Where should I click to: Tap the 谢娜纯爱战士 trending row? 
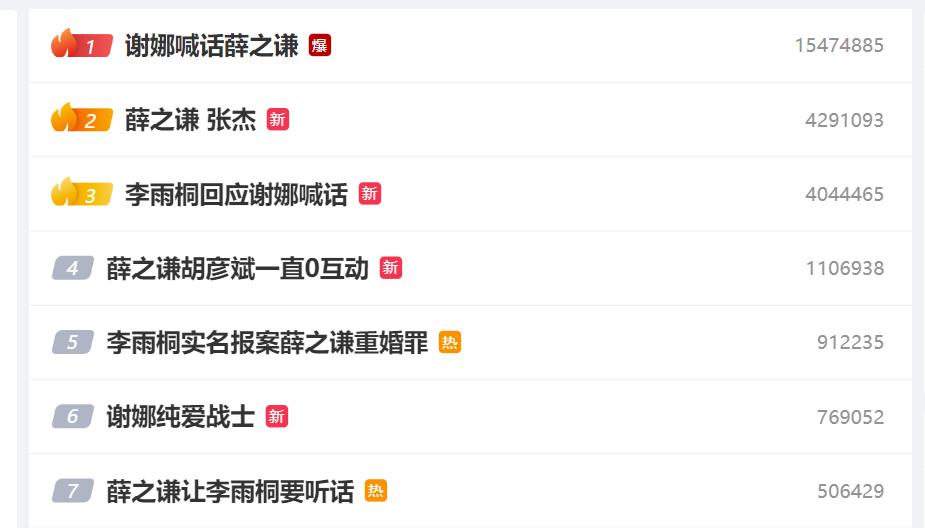pos(180,417)
